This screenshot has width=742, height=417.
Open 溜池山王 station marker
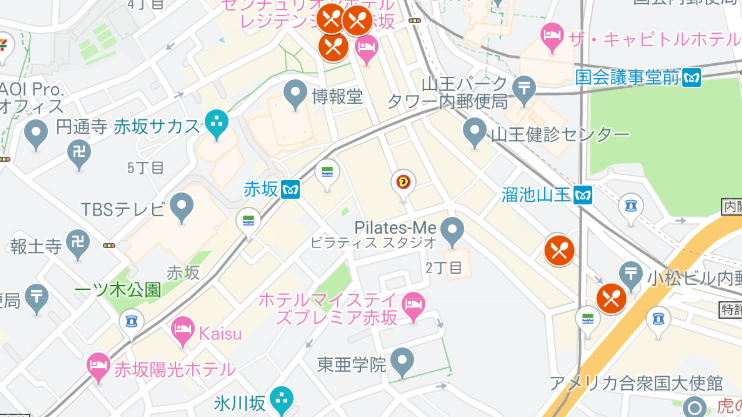583,194
